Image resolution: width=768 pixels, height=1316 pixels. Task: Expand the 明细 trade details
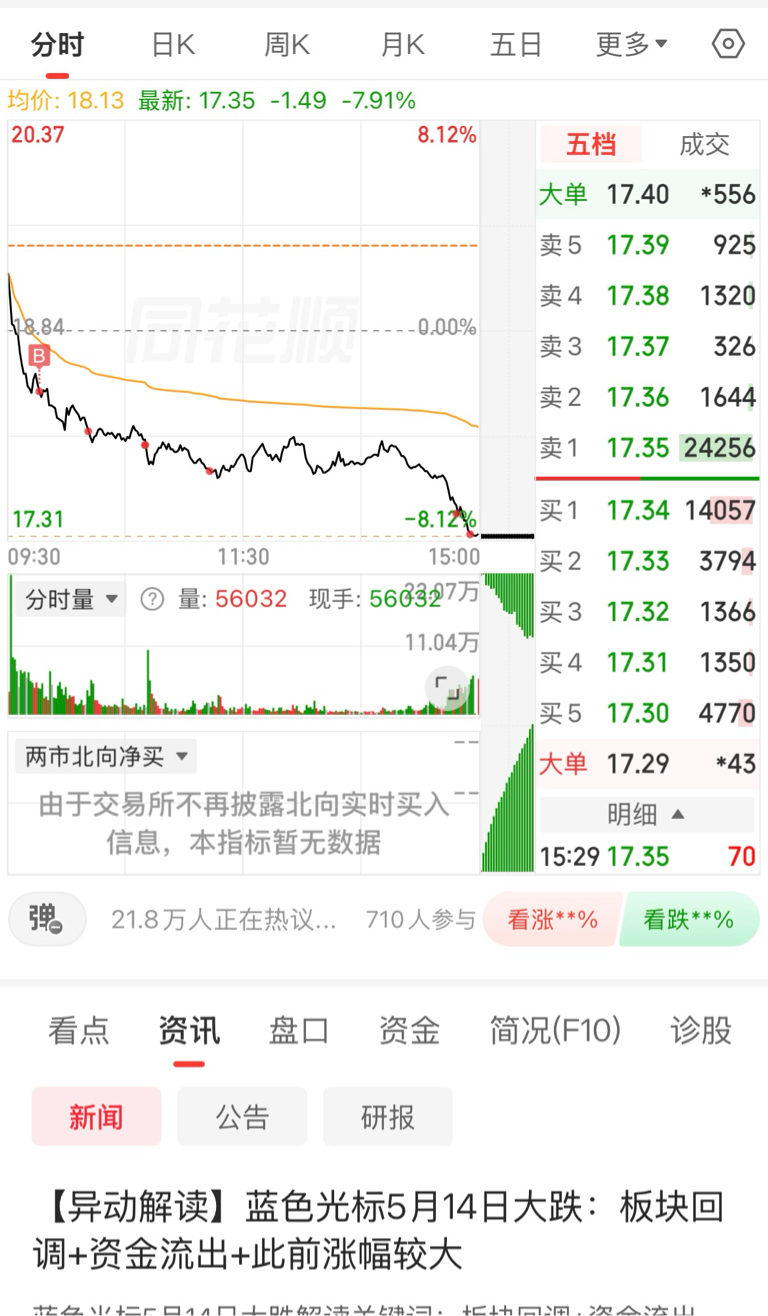(x=646, y=814)
